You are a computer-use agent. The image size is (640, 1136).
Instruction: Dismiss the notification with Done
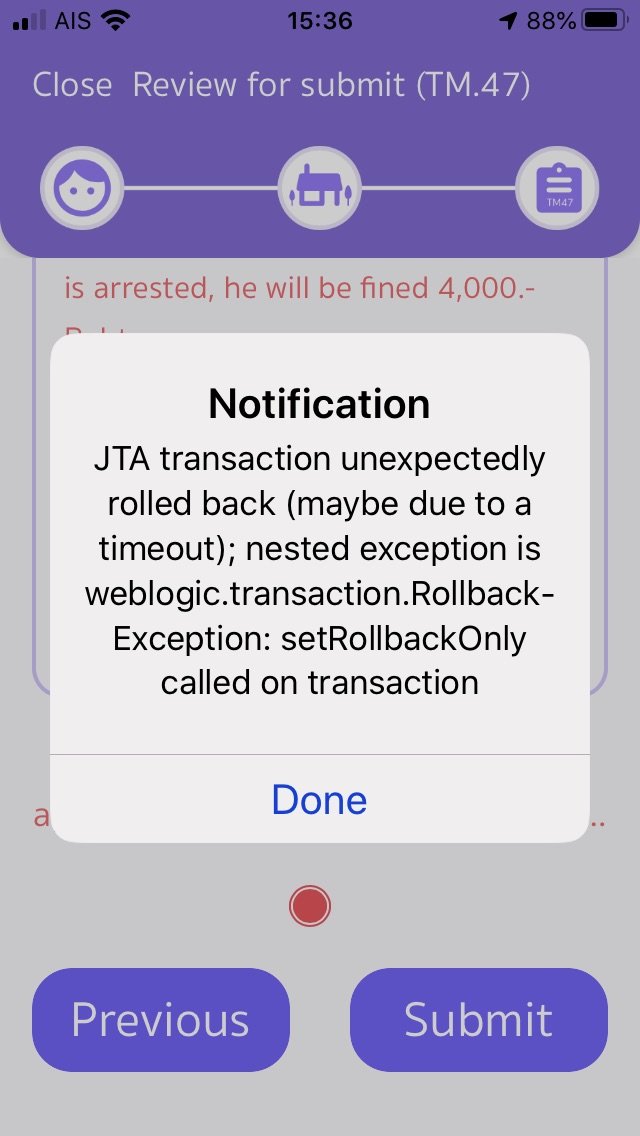point(320,798)
